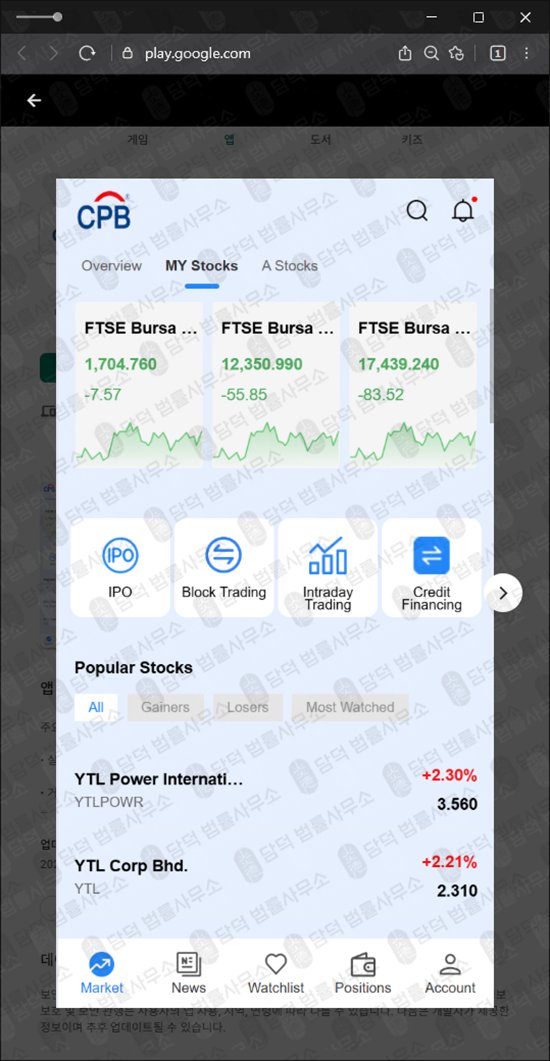550x1061 pixels.
Task: Maximize the browser window
Action: [478, 18]
